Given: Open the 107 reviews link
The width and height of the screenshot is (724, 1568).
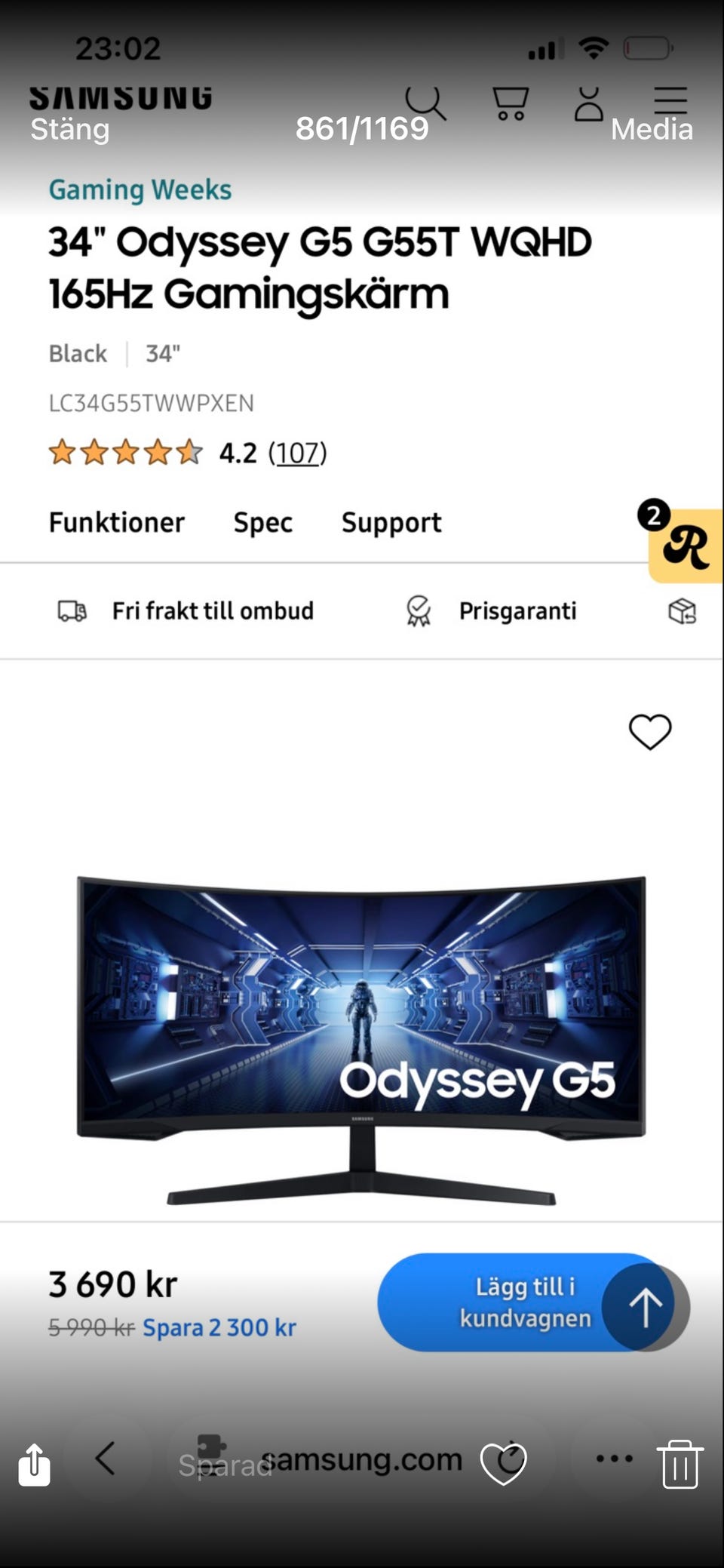Looking at the screenshot, I should [x=297, y=453].
